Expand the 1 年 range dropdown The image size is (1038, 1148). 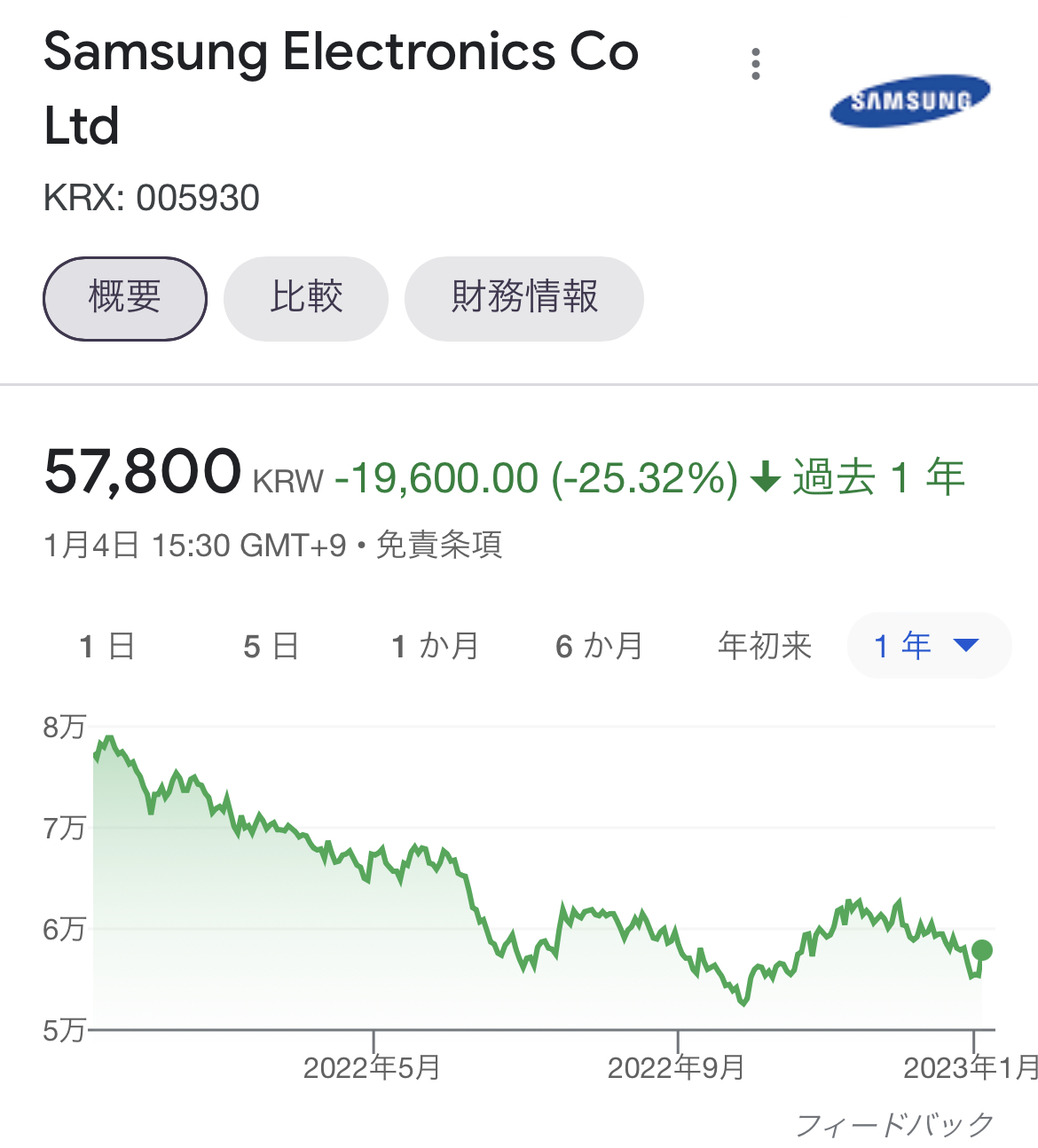click(928, 646)
